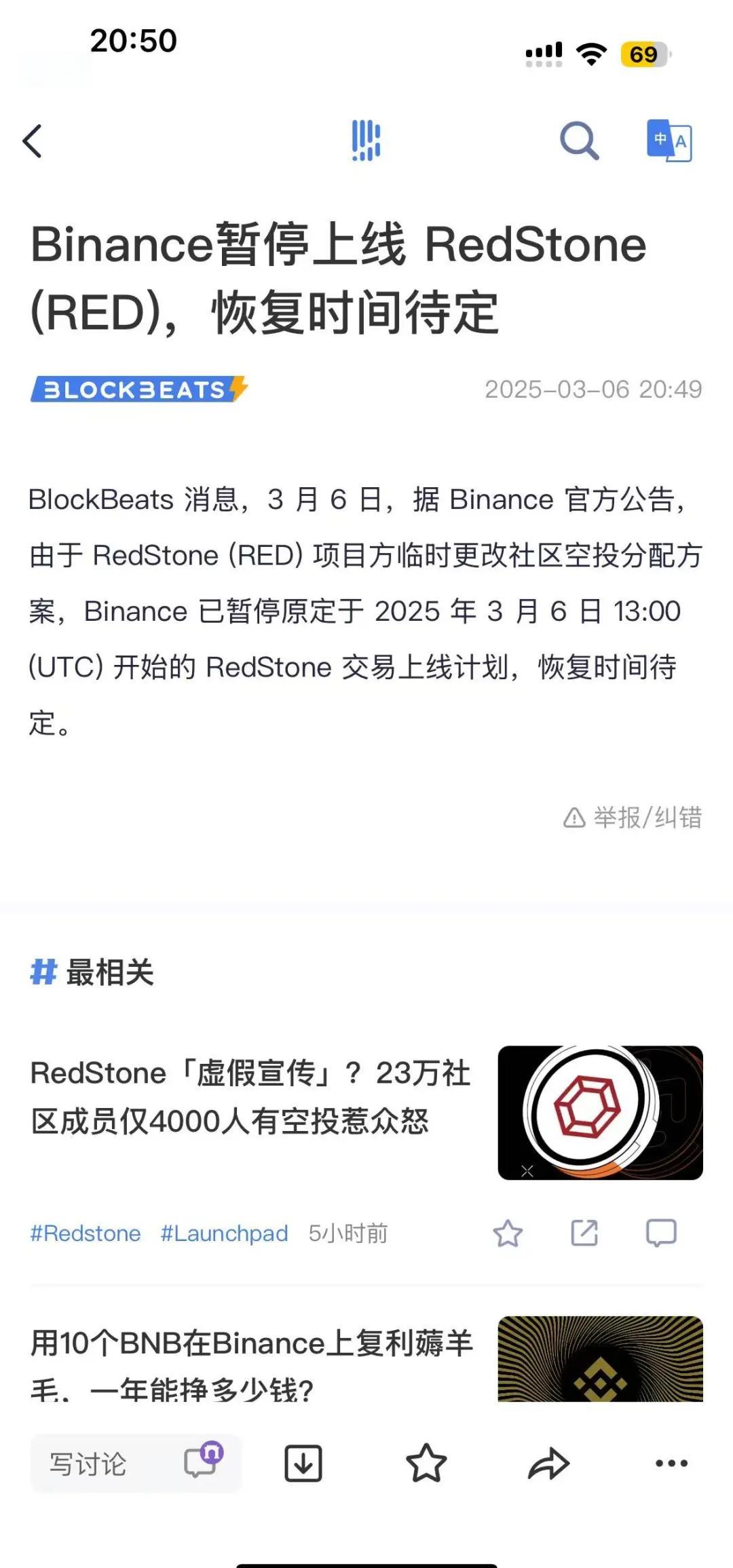This screenshot has height=1568, width=733.
Task: Favorite the RedStone「虚假宣传」article with its star
Action: (508, 1233)
